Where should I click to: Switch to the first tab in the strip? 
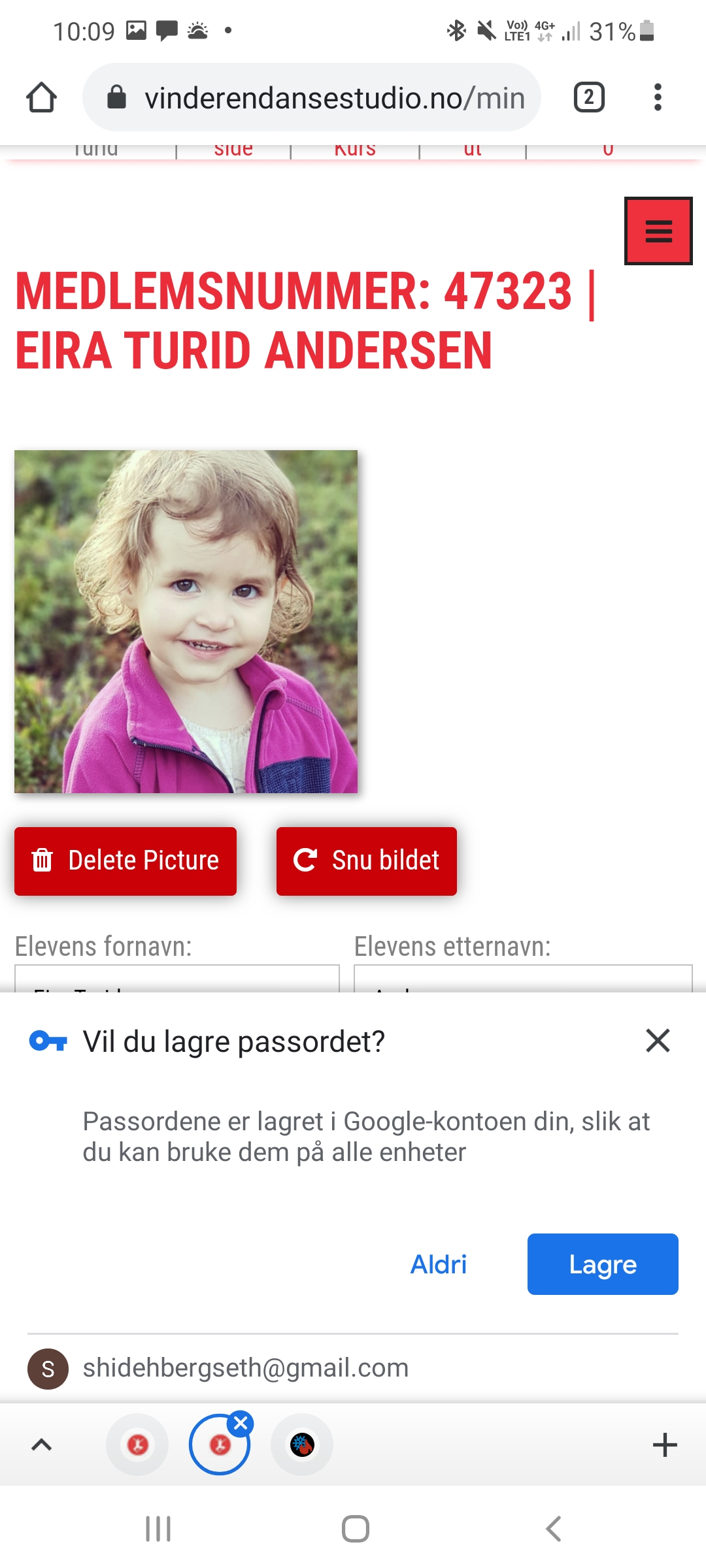coord(137,1445)
